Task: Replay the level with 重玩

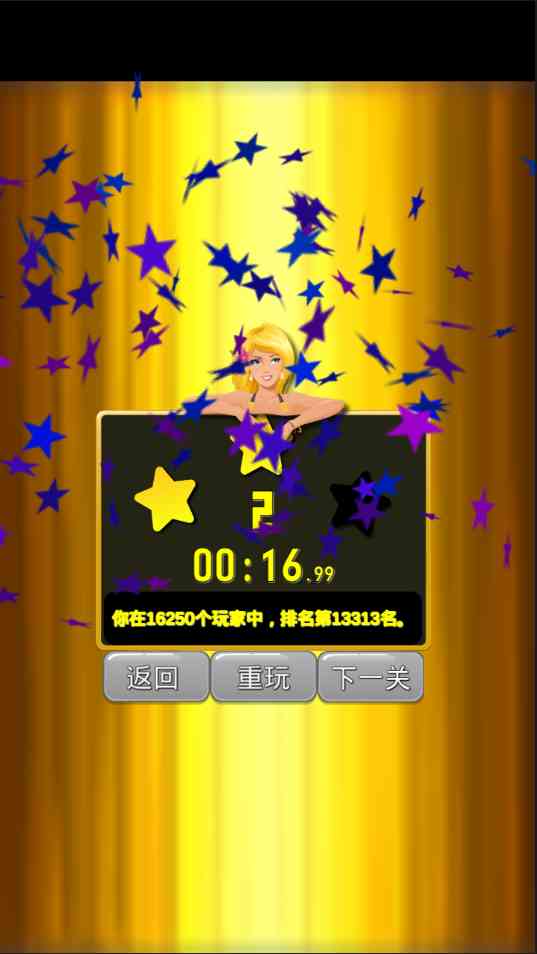Action: (263, 677)
